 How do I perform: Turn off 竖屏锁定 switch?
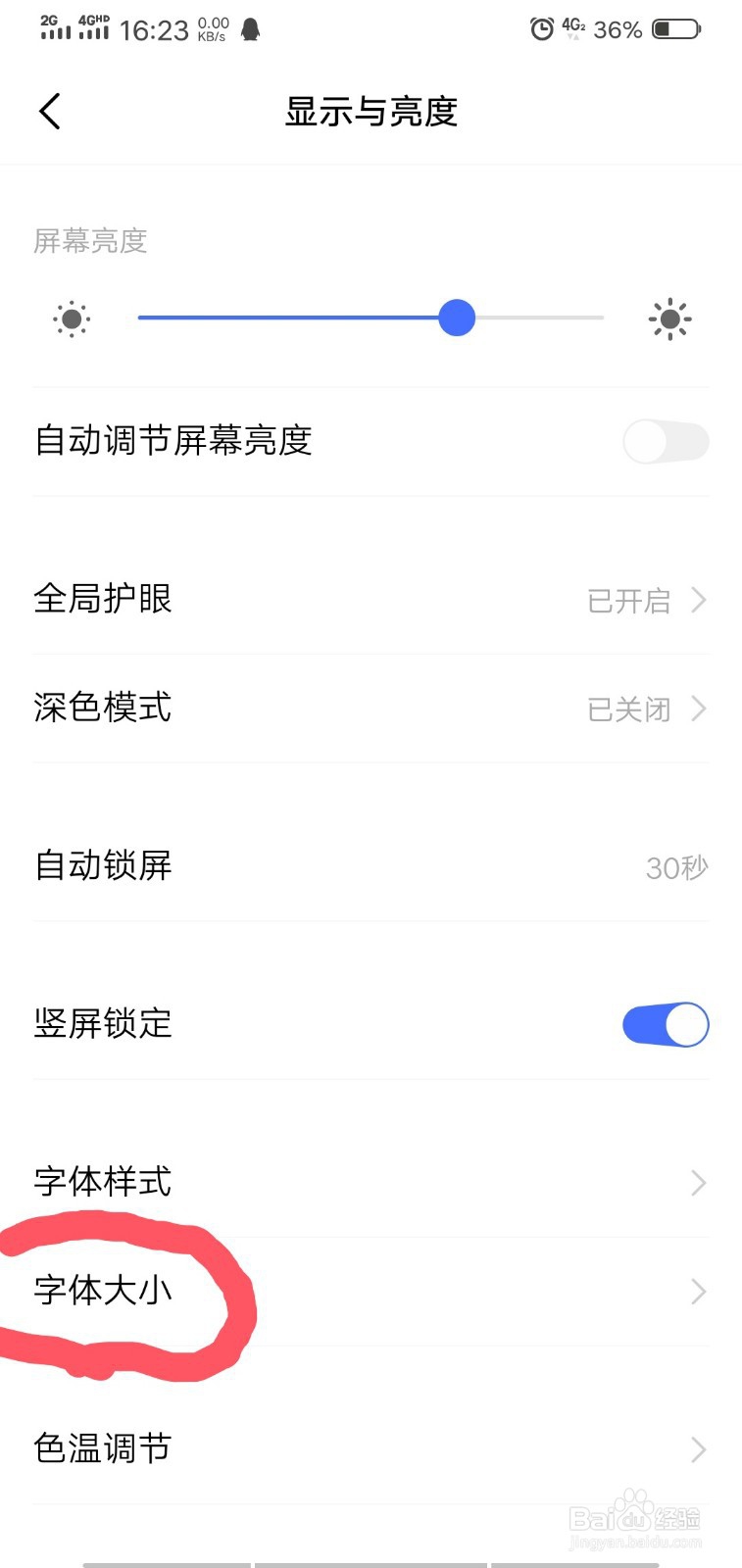[666, 1025]
